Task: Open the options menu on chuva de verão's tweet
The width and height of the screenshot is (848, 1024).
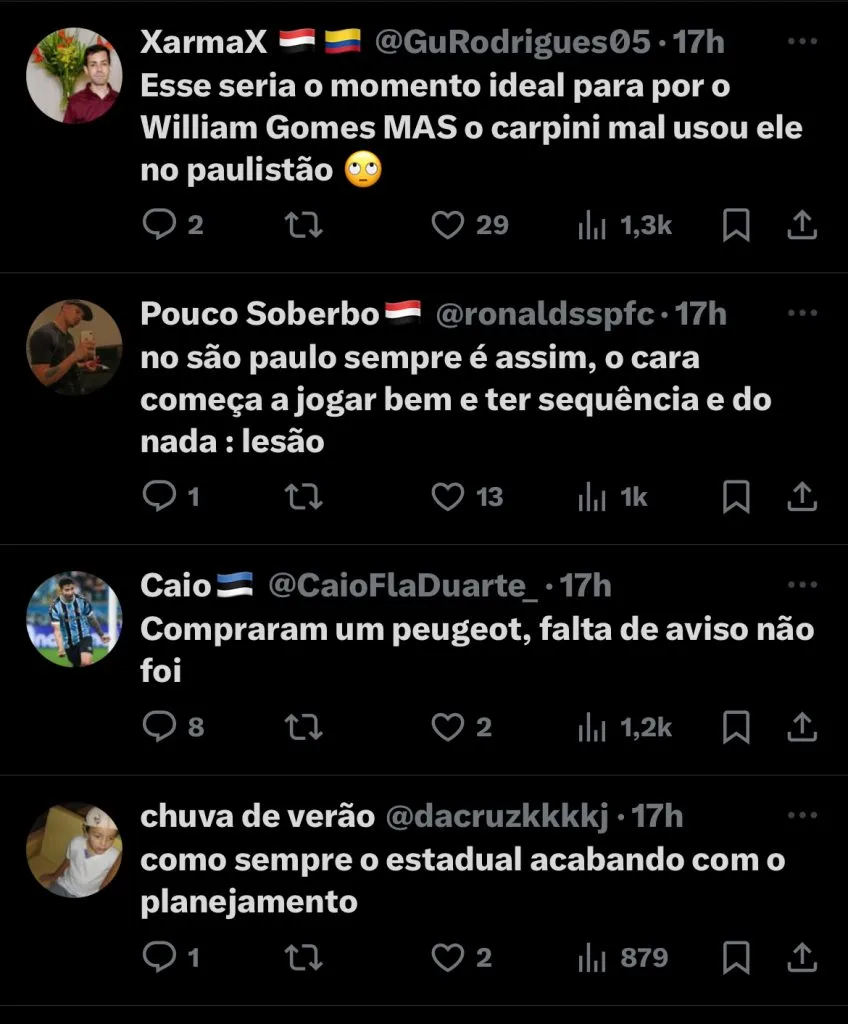Action: click(803, 816)
